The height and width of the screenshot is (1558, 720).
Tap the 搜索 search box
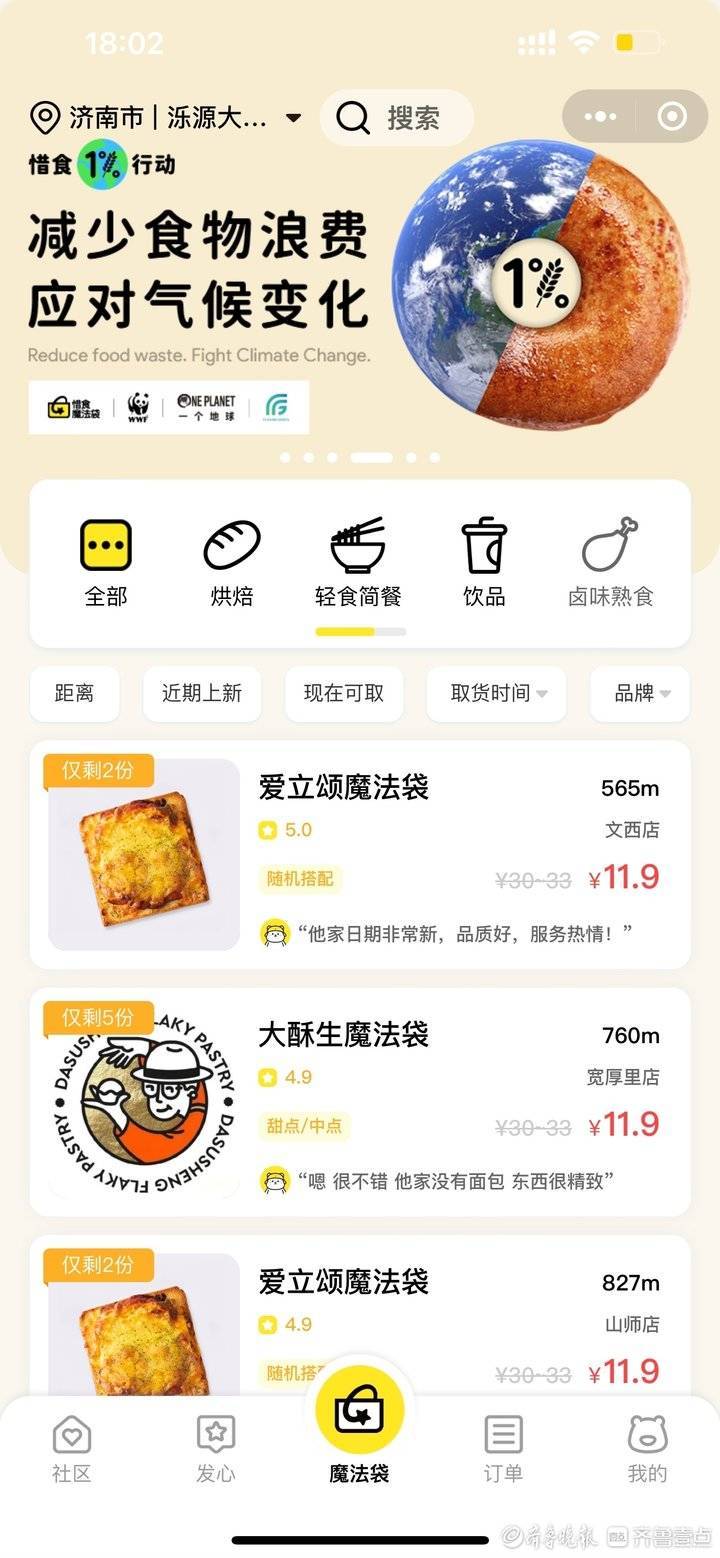pos(396,118)
